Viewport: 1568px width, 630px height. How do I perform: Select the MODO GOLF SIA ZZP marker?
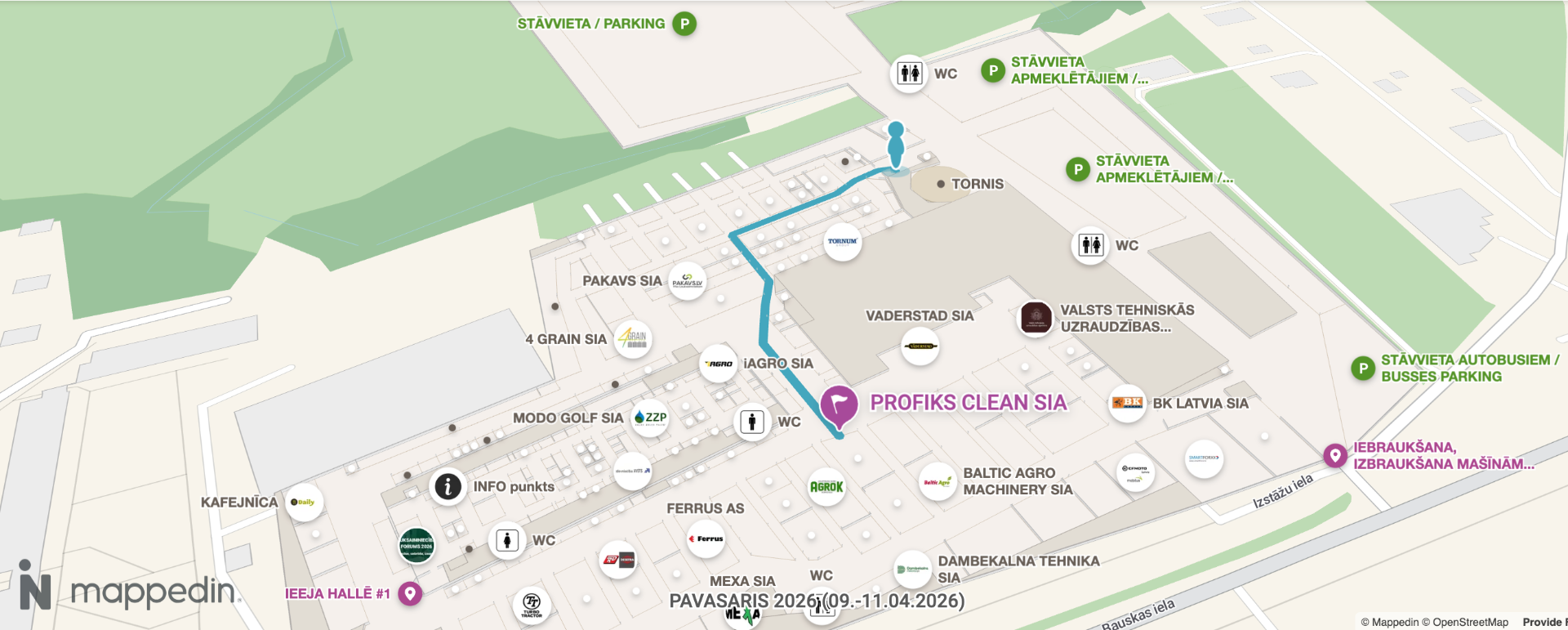point(651,418)
